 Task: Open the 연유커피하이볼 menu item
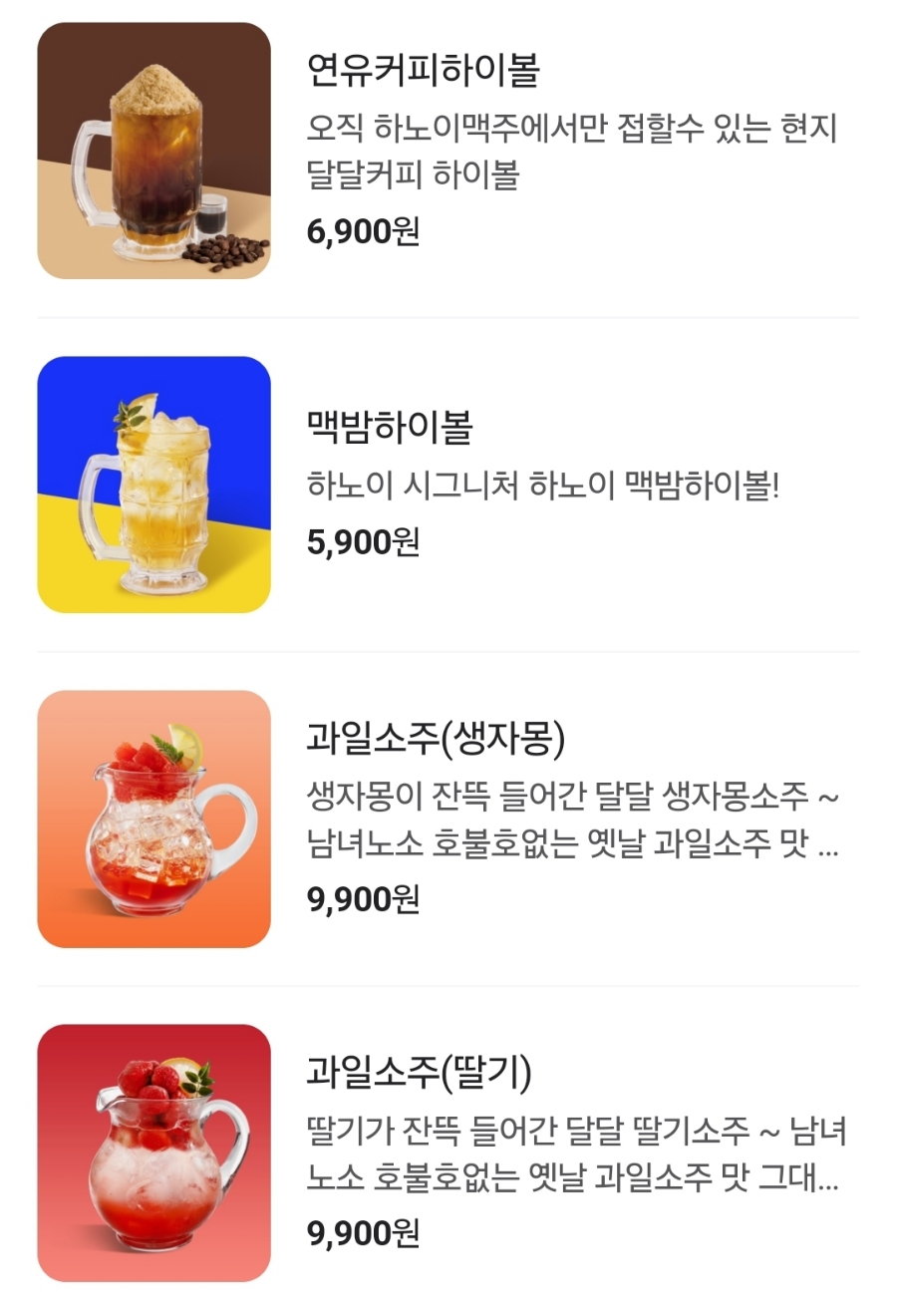448,151
